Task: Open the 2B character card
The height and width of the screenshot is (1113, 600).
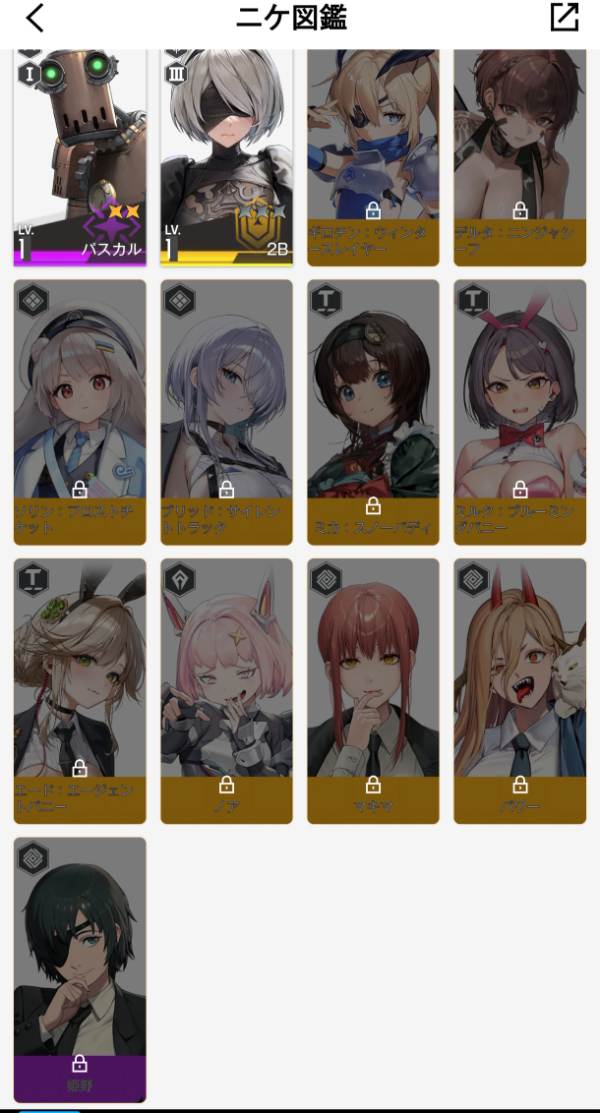Action: pos(226,160)
